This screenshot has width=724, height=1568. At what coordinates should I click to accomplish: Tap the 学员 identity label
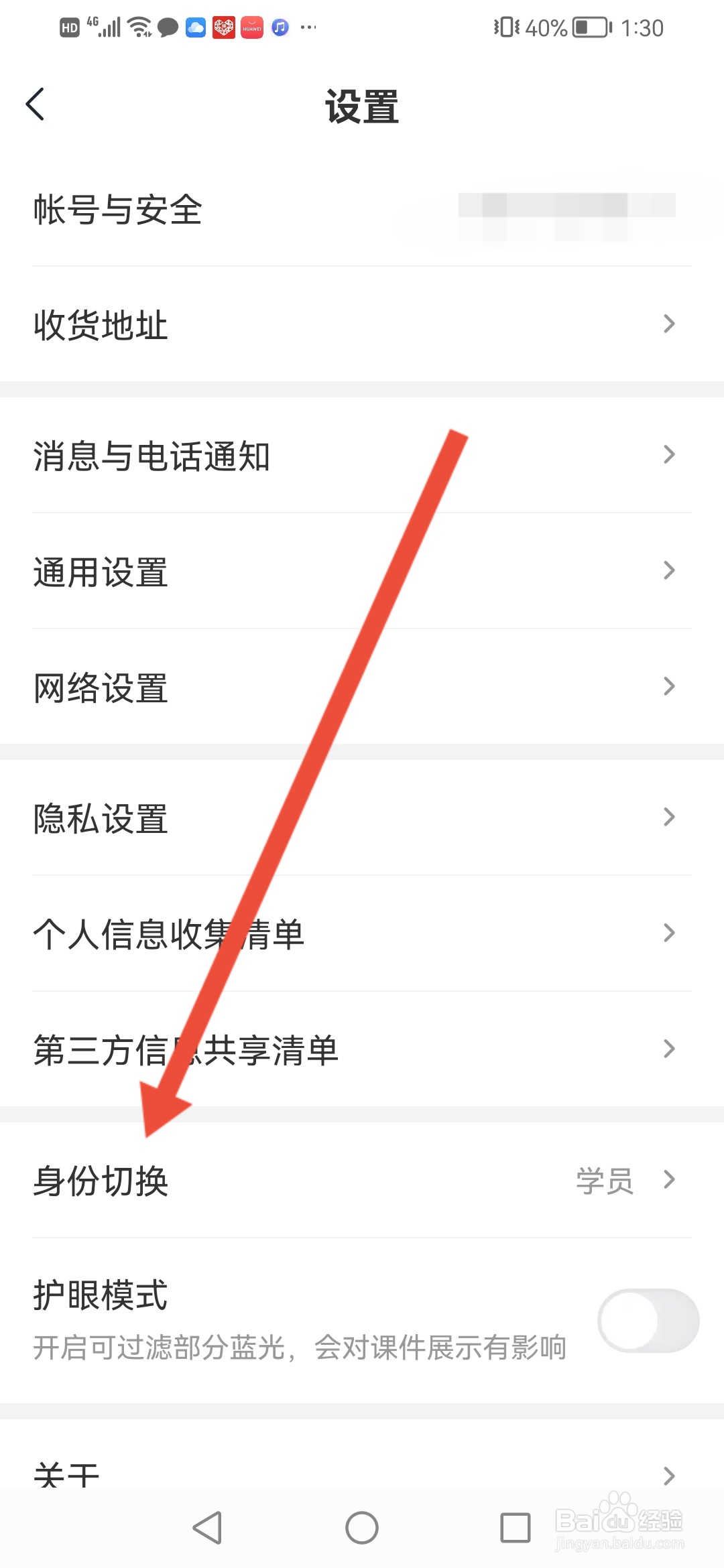tap(605, 1180)
